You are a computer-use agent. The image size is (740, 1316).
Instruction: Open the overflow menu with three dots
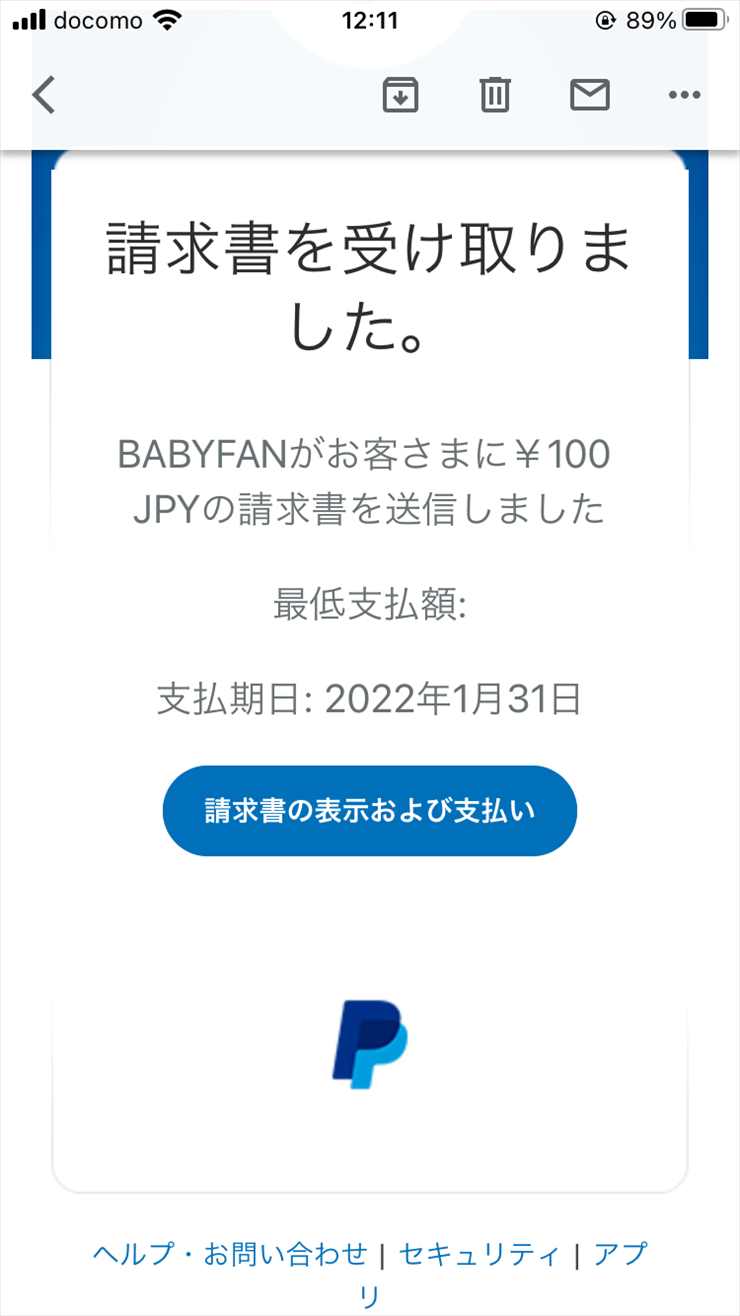pos(684,96)
